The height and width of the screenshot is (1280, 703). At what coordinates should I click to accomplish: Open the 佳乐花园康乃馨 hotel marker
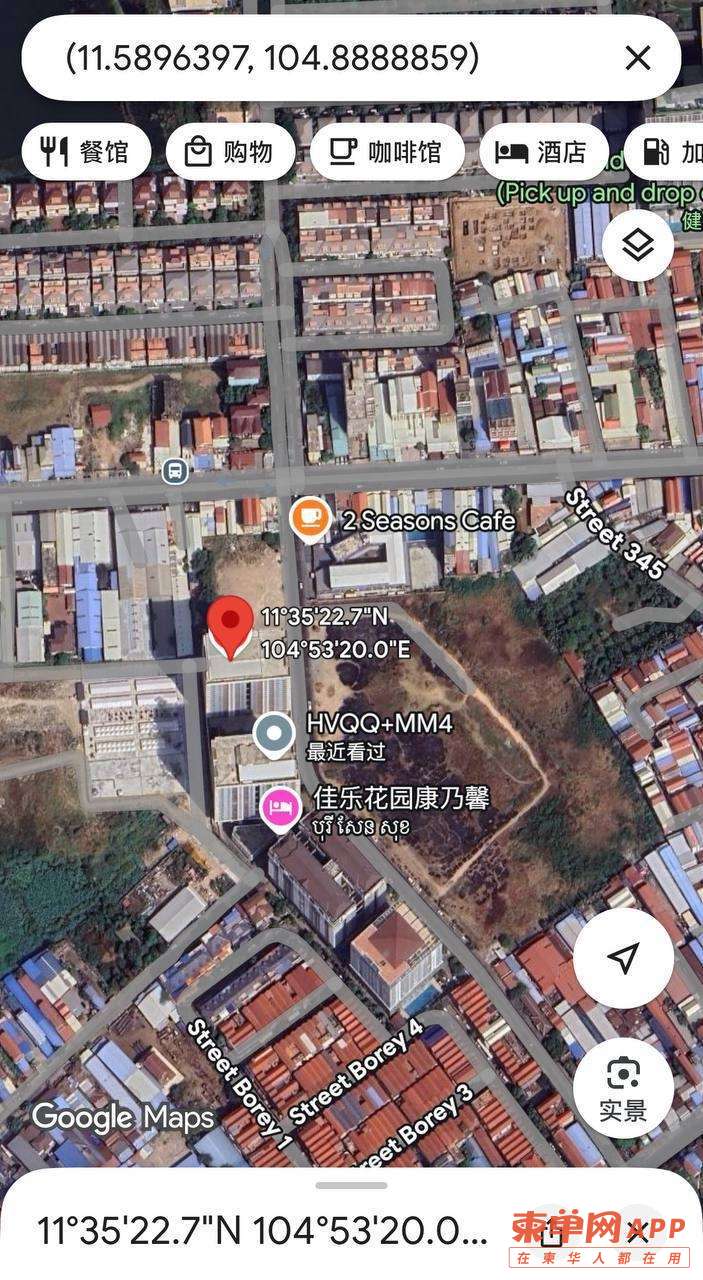pyautogui.click(x=280, y=808)
